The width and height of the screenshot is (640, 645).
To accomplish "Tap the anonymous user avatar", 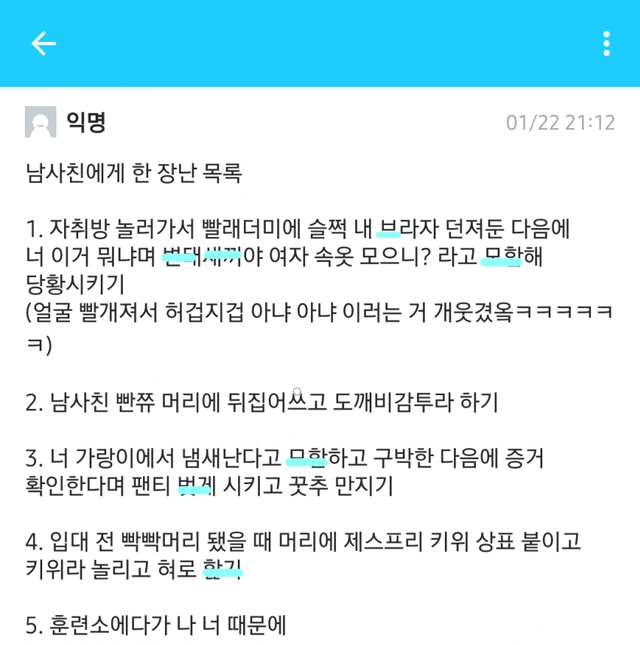I will [x=41, y=122].
